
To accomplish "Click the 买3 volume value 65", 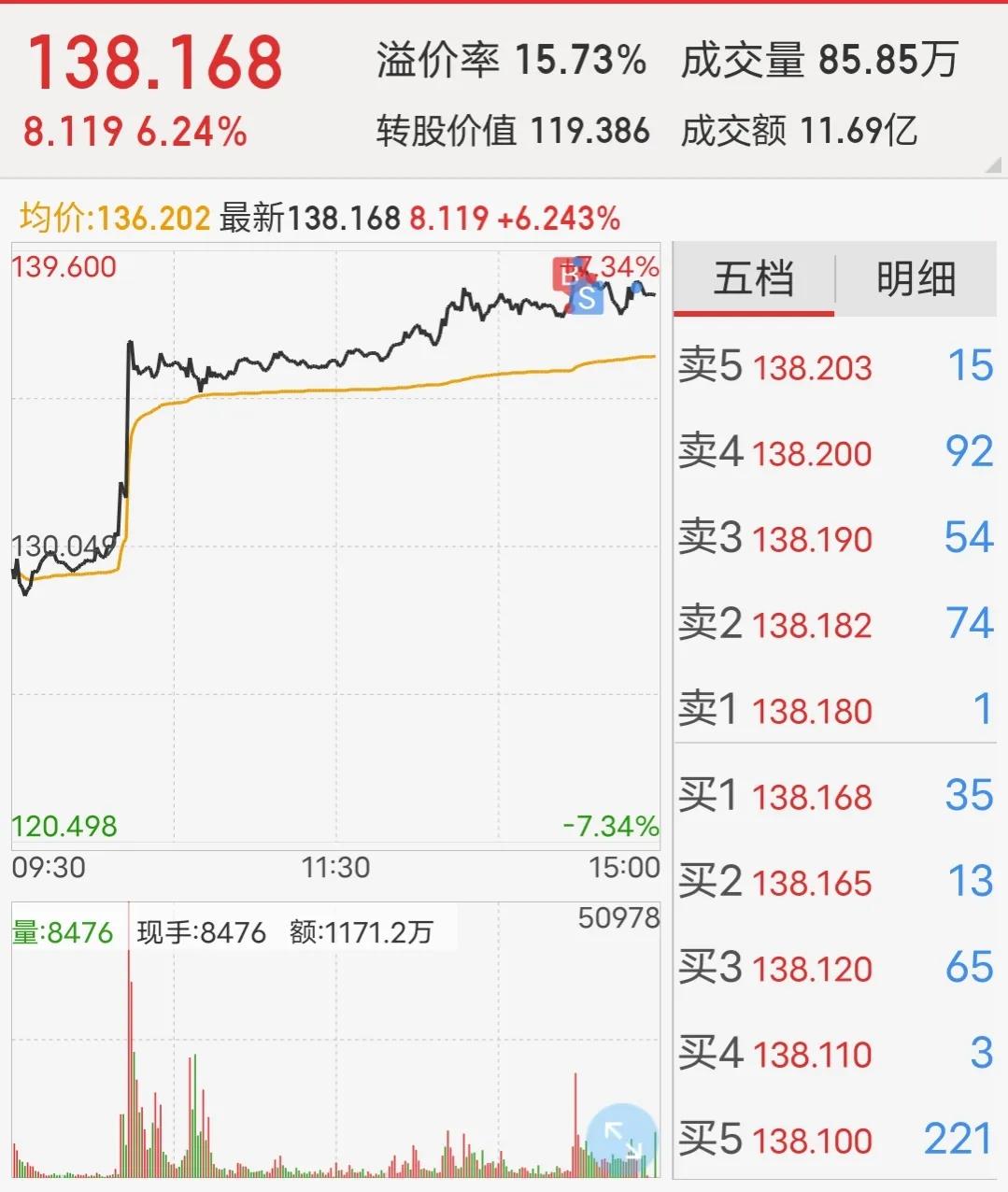I will 973,968.
